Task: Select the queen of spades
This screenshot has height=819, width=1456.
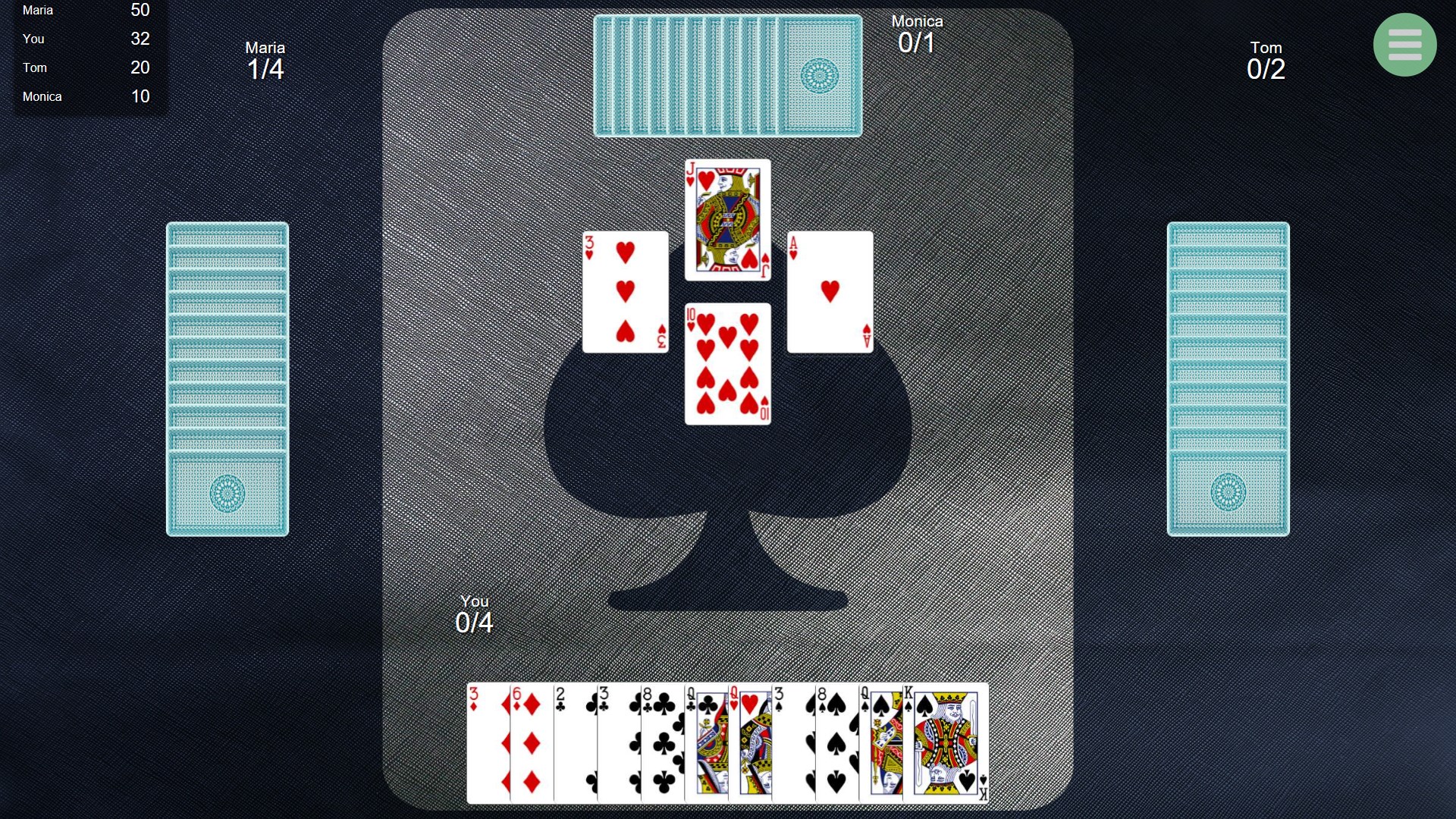Action: click(x=880, y=743)
